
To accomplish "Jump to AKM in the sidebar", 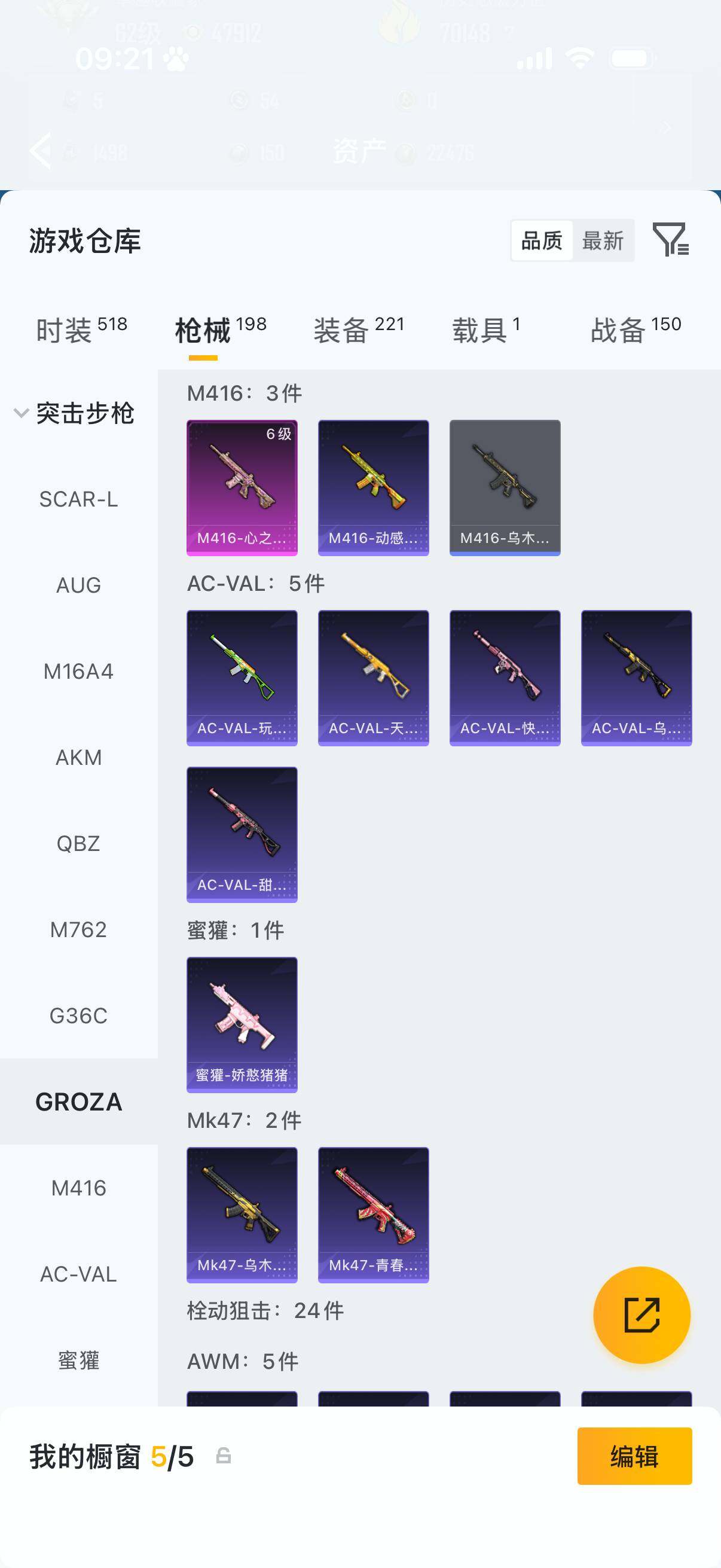I will (78, 758).
